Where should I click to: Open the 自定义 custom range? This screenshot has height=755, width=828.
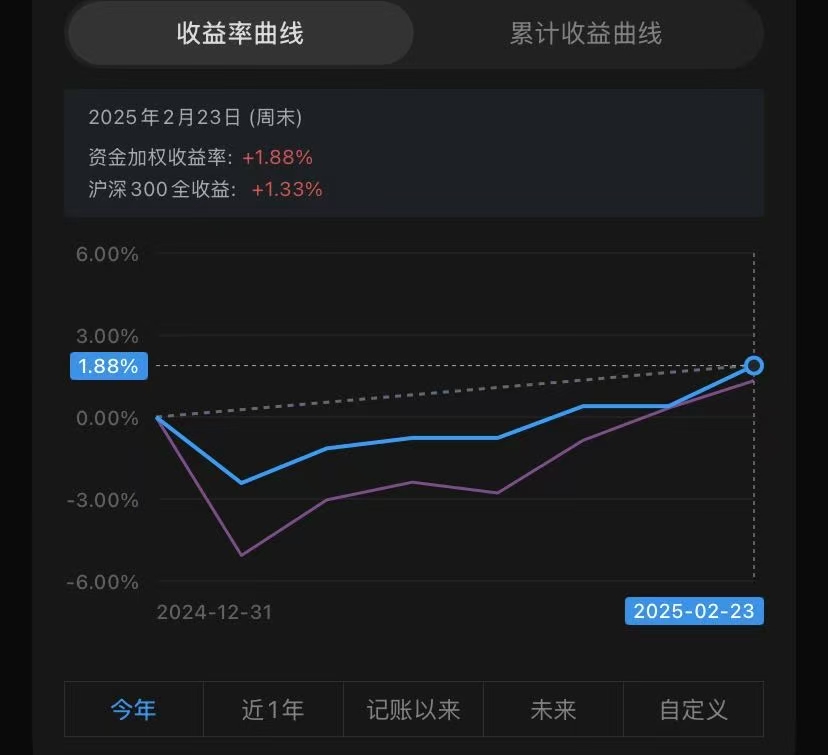coord(693,710)
